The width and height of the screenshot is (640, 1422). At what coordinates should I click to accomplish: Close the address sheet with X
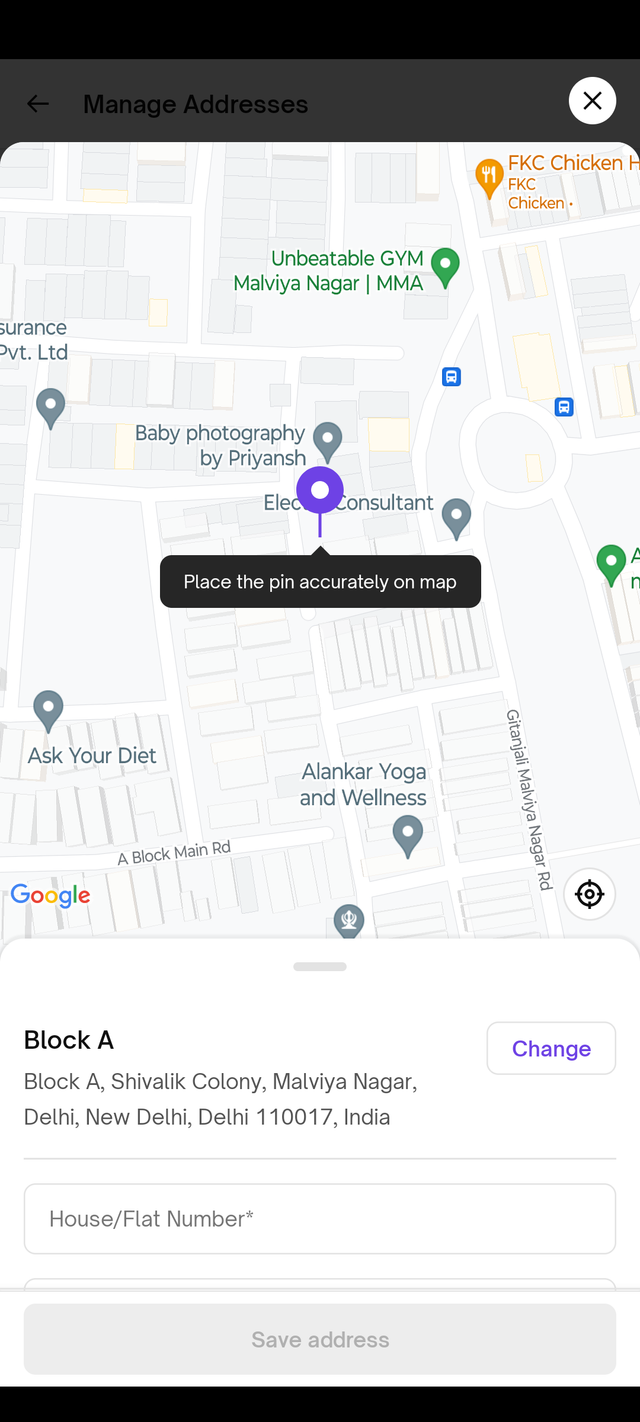point(592,101)
